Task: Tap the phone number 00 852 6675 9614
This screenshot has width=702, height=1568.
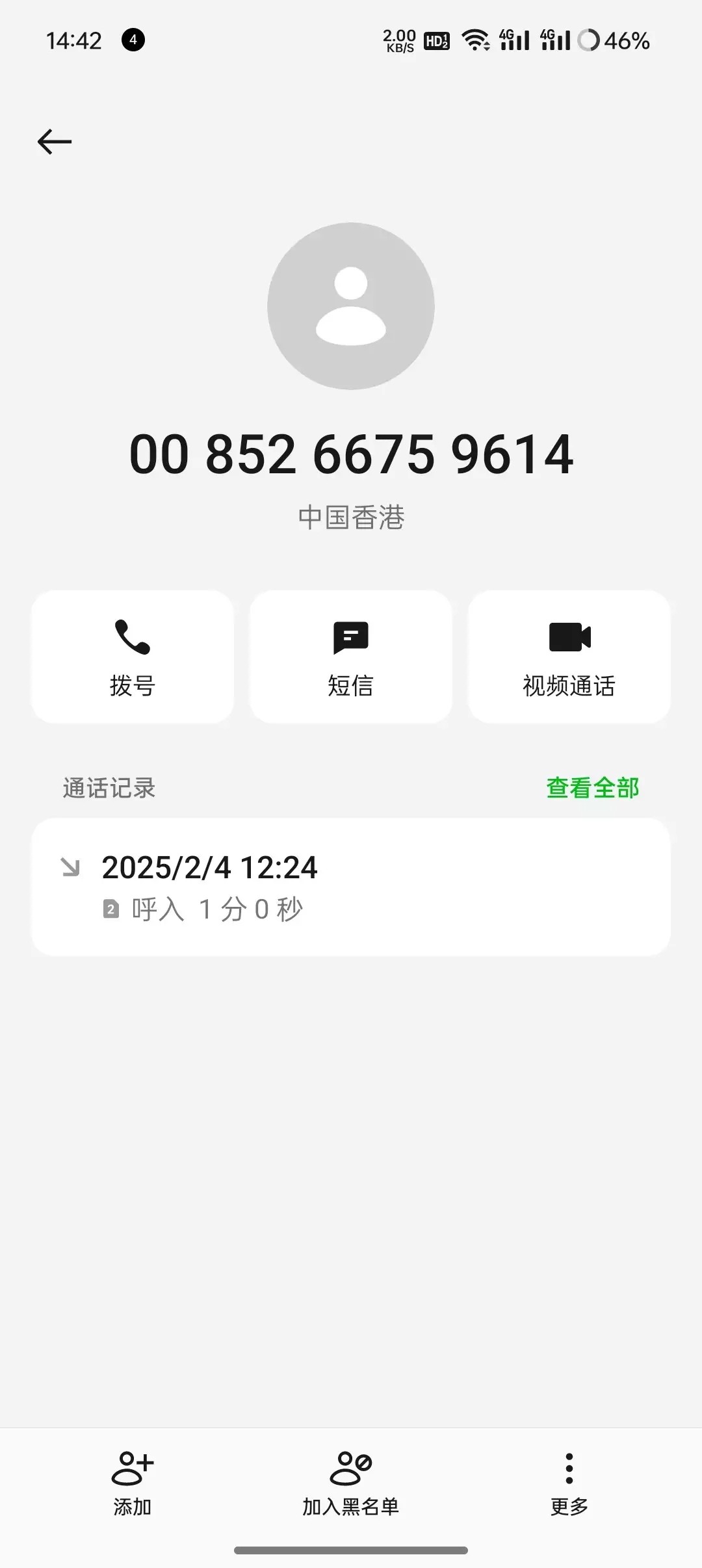Action: click(350, 455)
